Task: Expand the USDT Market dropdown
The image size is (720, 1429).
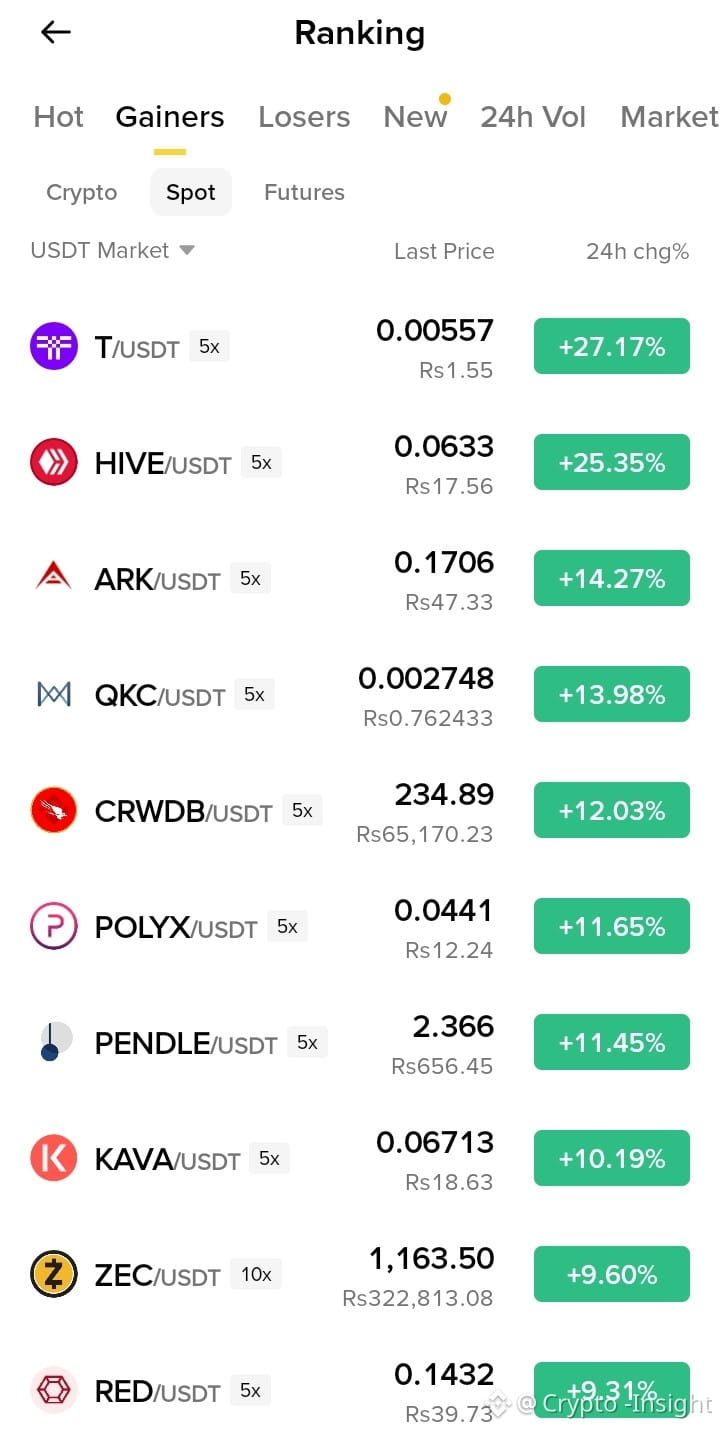Action: tap(112, 251)
